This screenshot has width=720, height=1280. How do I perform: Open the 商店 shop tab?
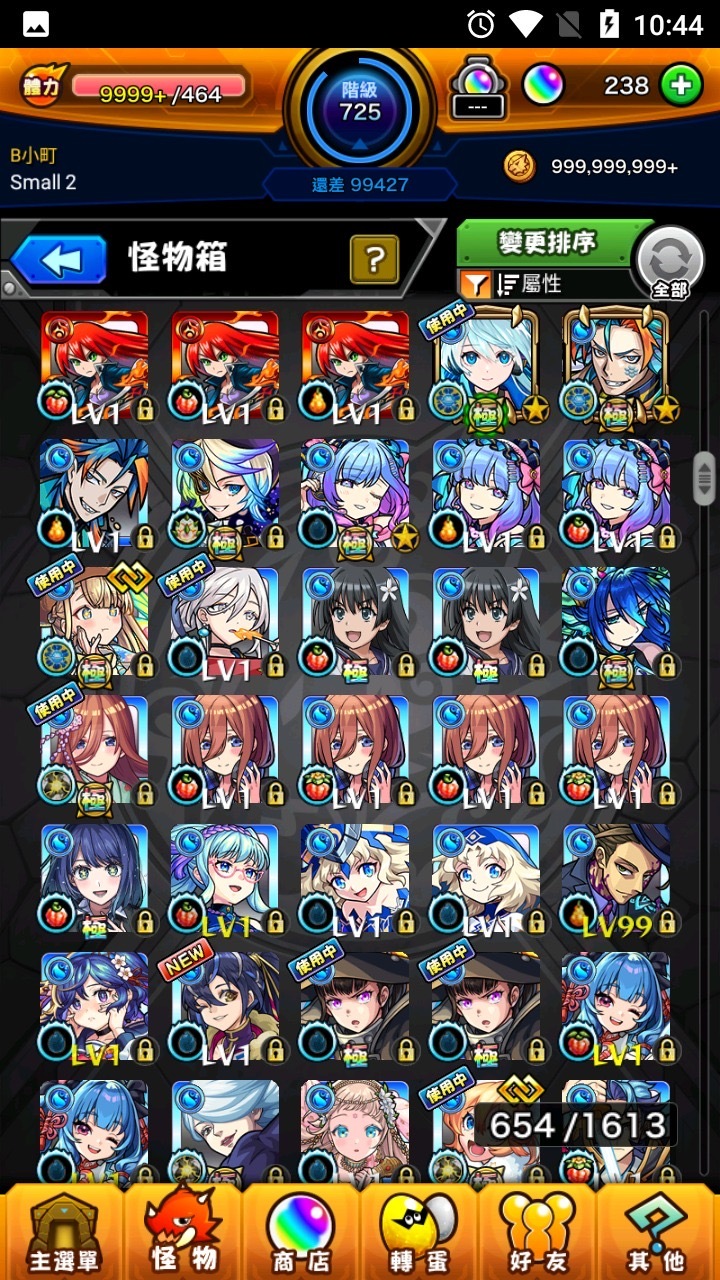point(302,1232)
